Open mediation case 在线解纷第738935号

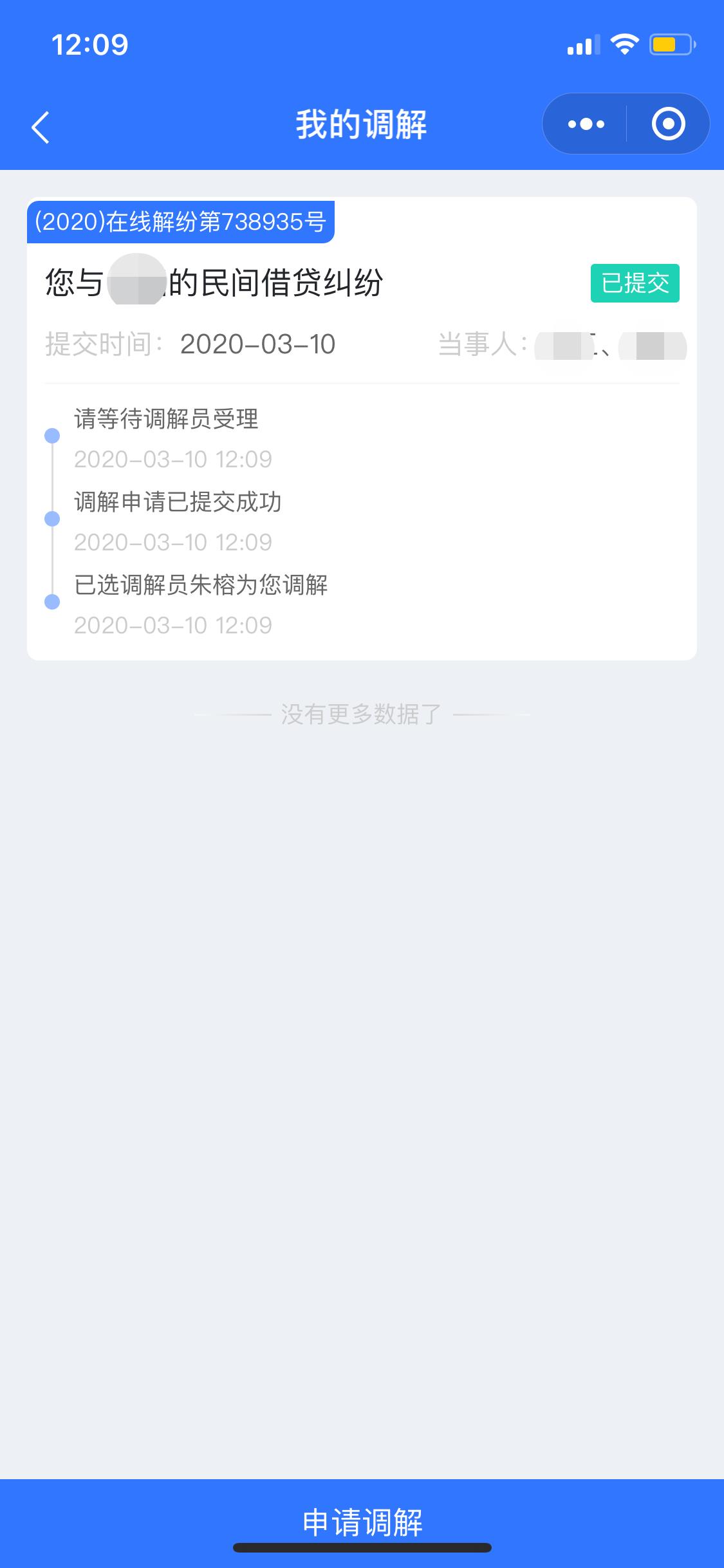[361, 283]
